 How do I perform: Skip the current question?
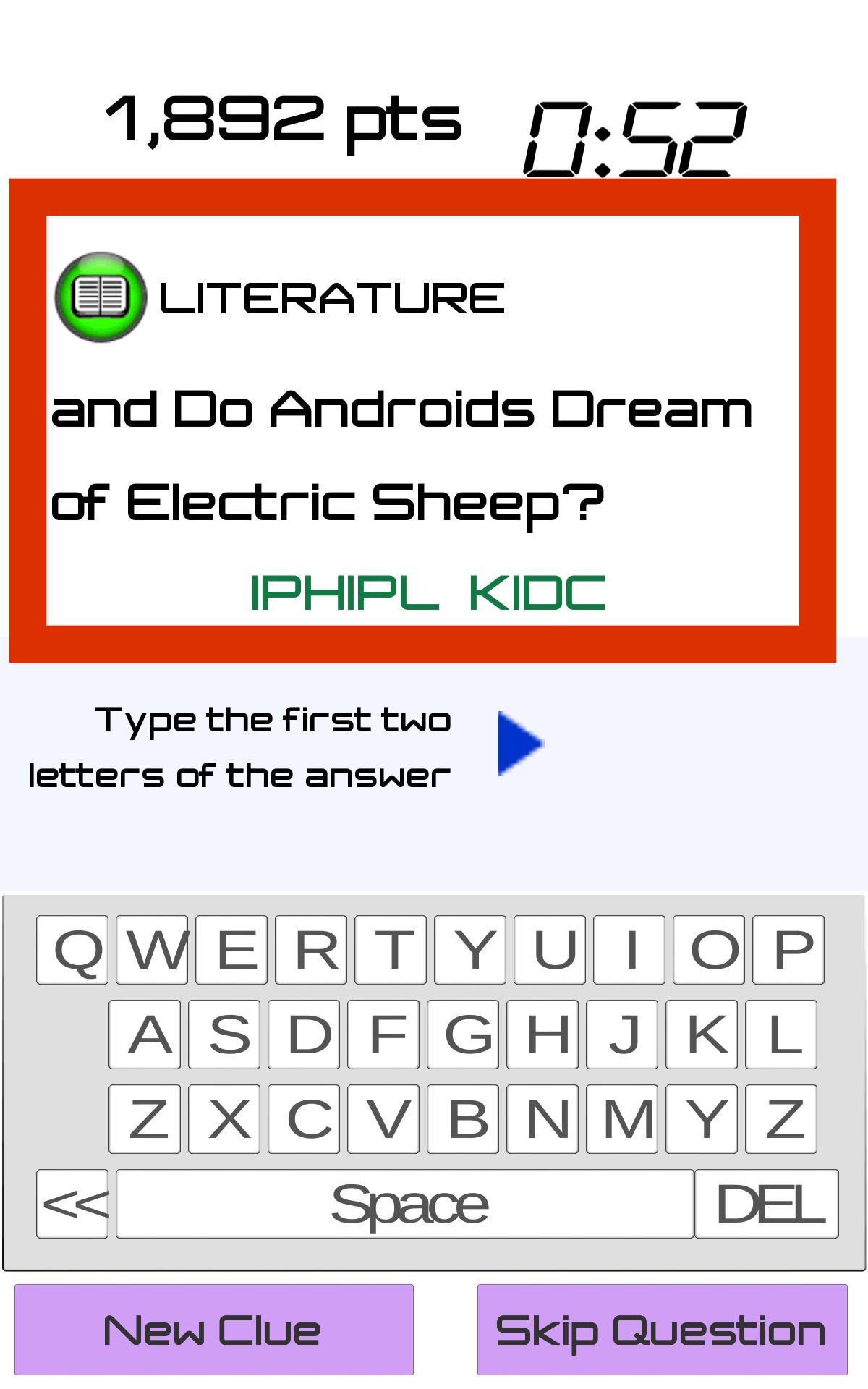tap(662, 1330)
